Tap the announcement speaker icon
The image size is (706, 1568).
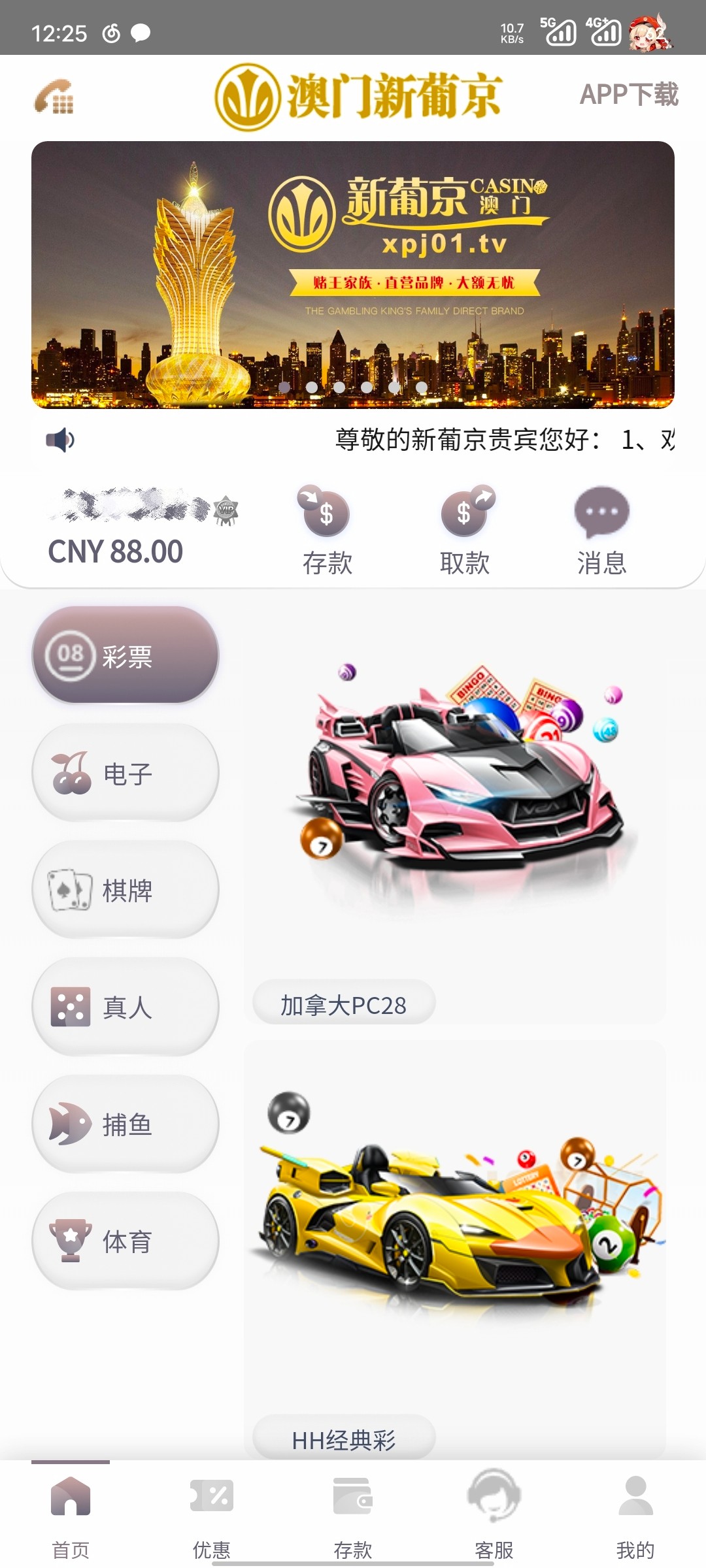(x=60, y=440)
